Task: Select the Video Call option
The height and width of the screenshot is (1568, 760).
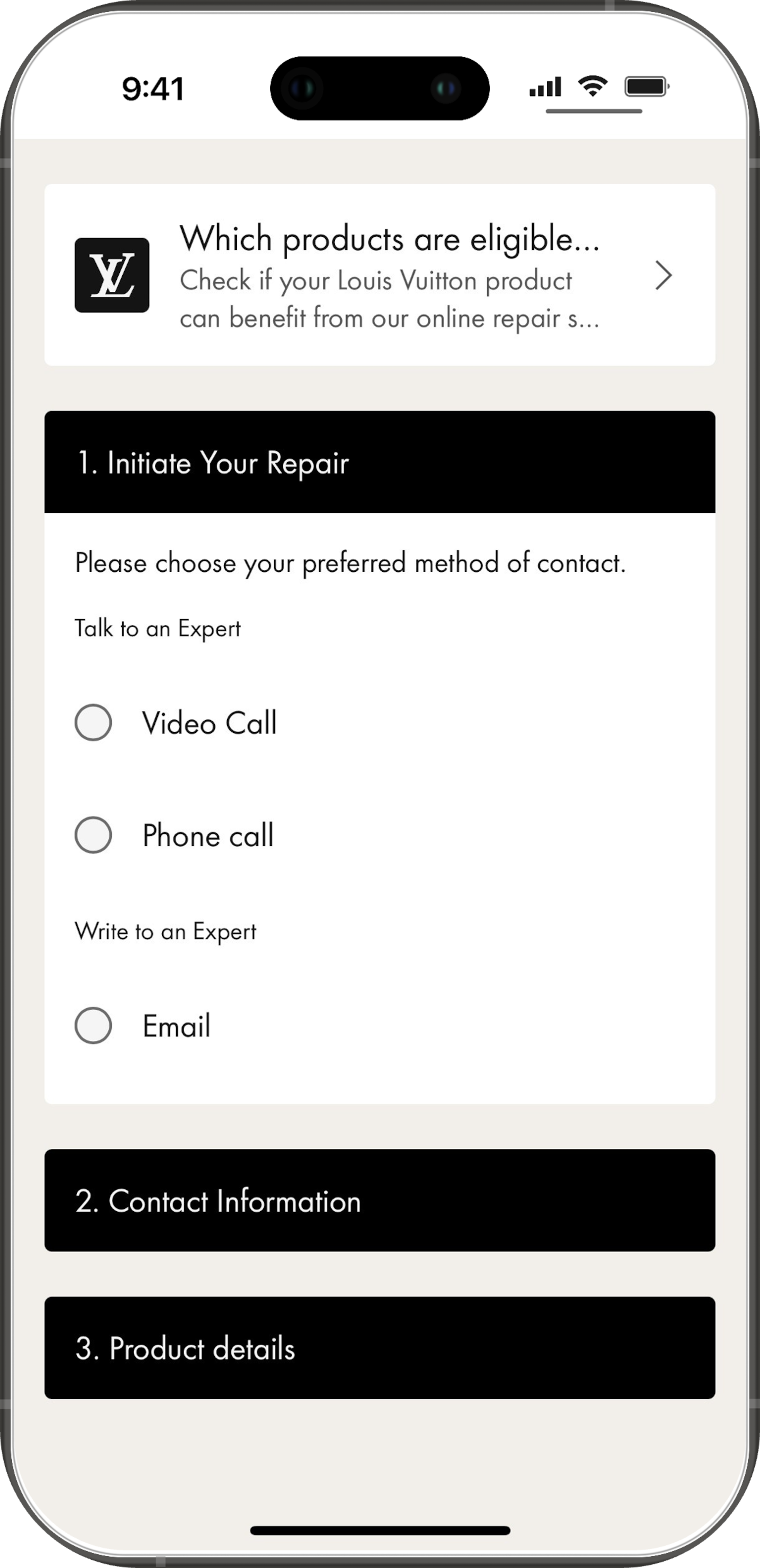Action: (x=93, y=722)
